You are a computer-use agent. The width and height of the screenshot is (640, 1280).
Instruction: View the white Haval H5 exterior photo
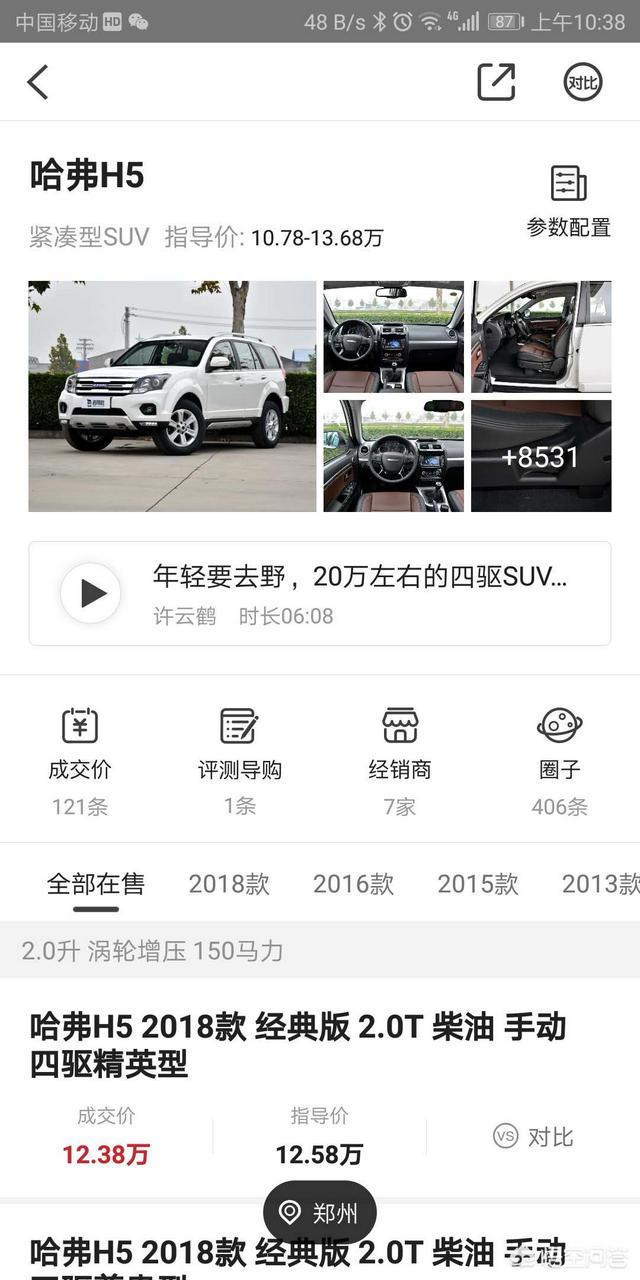[x=172, y=396]
